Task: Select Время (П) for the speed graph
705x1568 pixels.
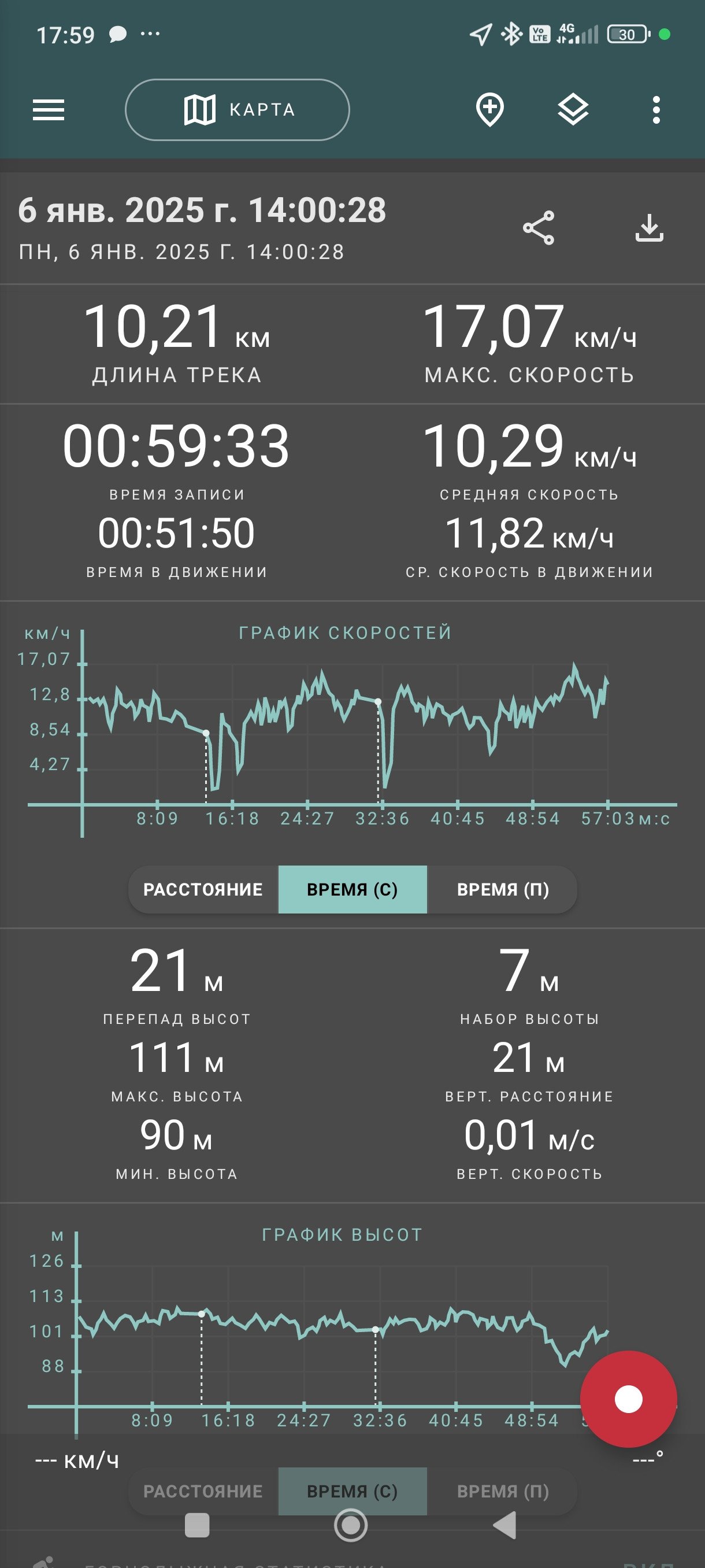Action: pos(502,889)
